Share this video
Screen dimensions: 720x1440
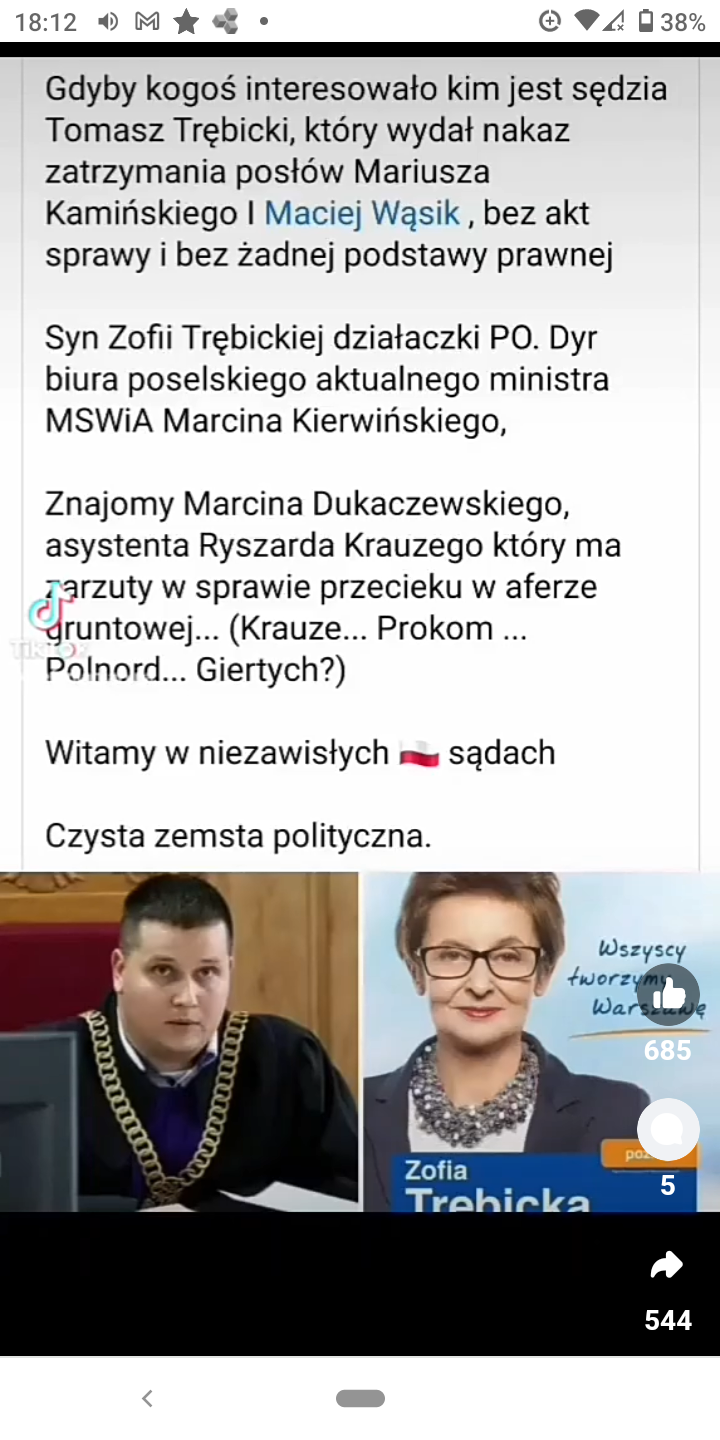coord(667,1266)
